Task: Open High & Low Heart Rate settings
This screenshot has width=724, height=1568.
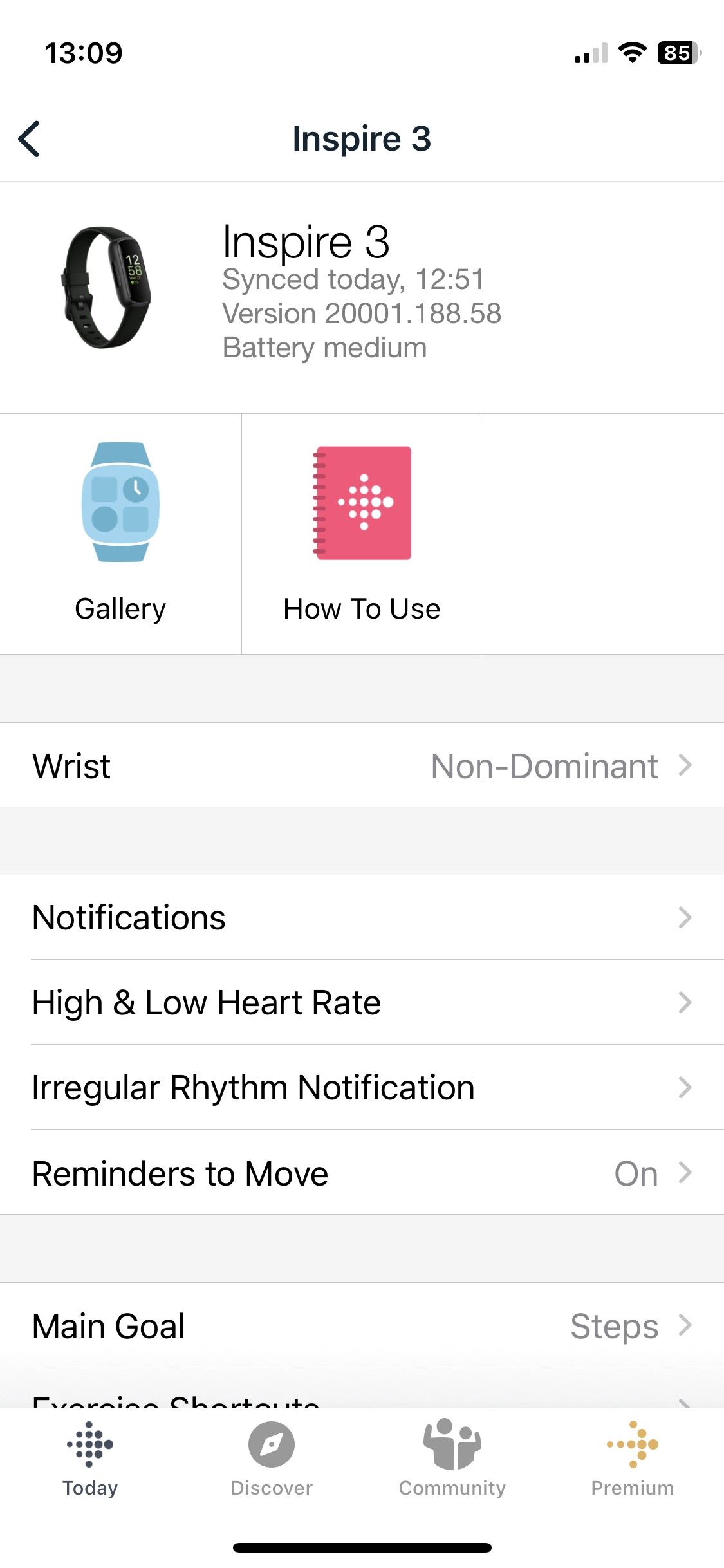Action: pyautogui.click(x=362, y=1002)
